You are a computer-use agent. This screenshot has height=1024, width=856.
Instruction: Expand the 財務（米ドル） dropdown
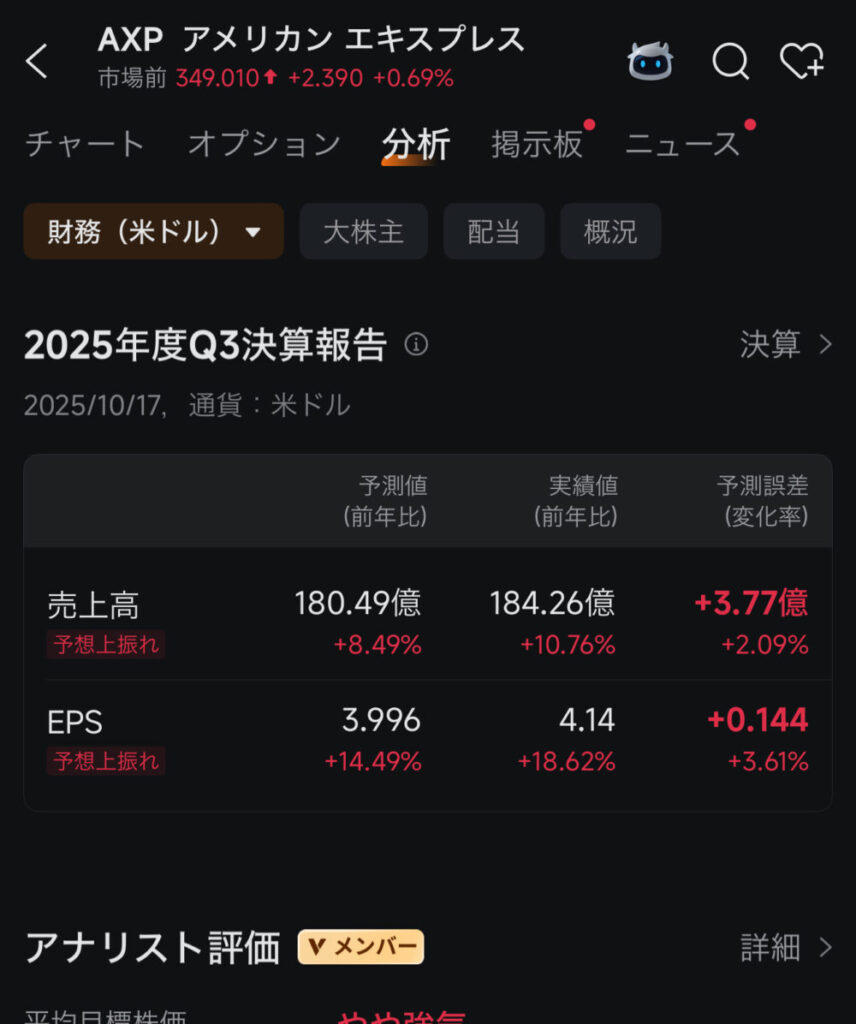coord(154,231)
